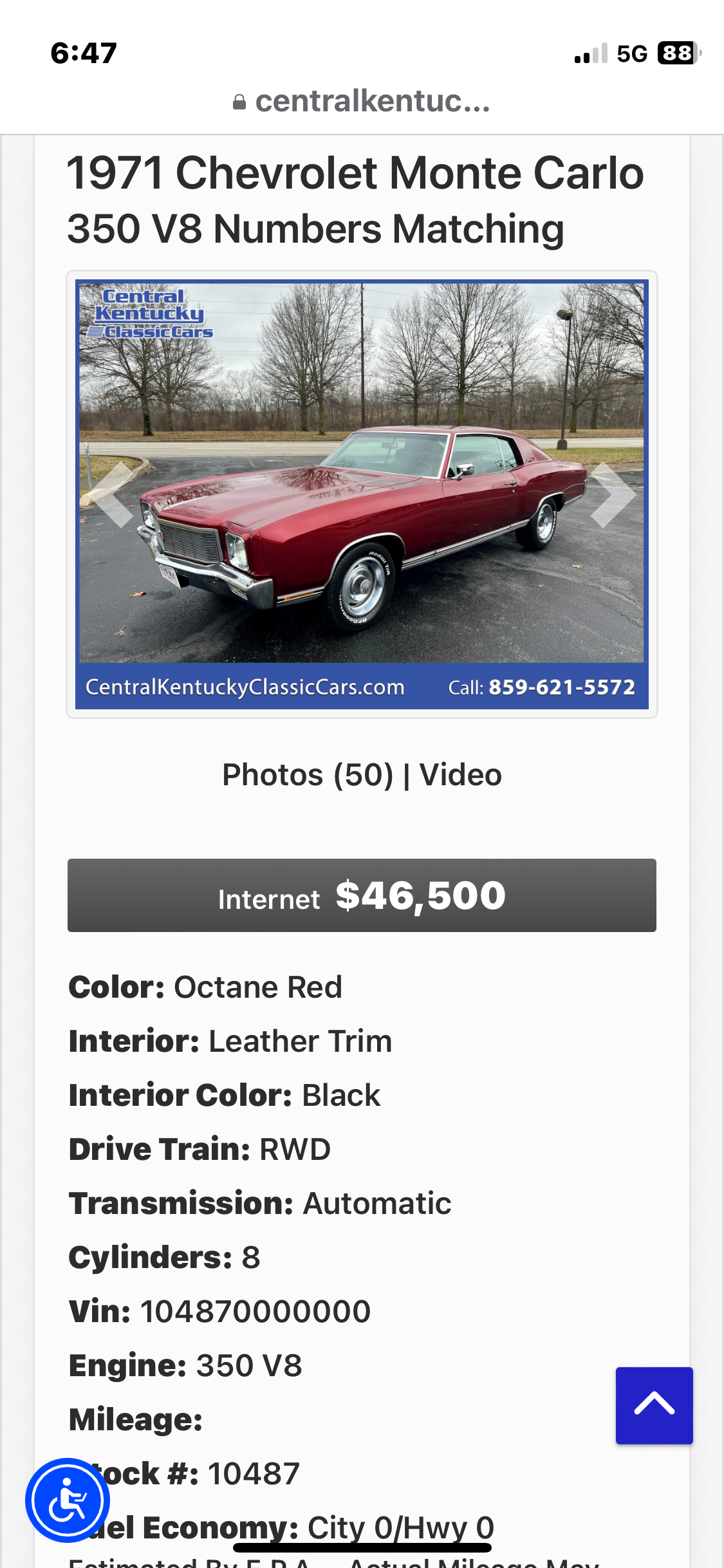This screenshot has height=1568, width=724.
Task: Show the next photo in the carousel
Action: [613, 494]
